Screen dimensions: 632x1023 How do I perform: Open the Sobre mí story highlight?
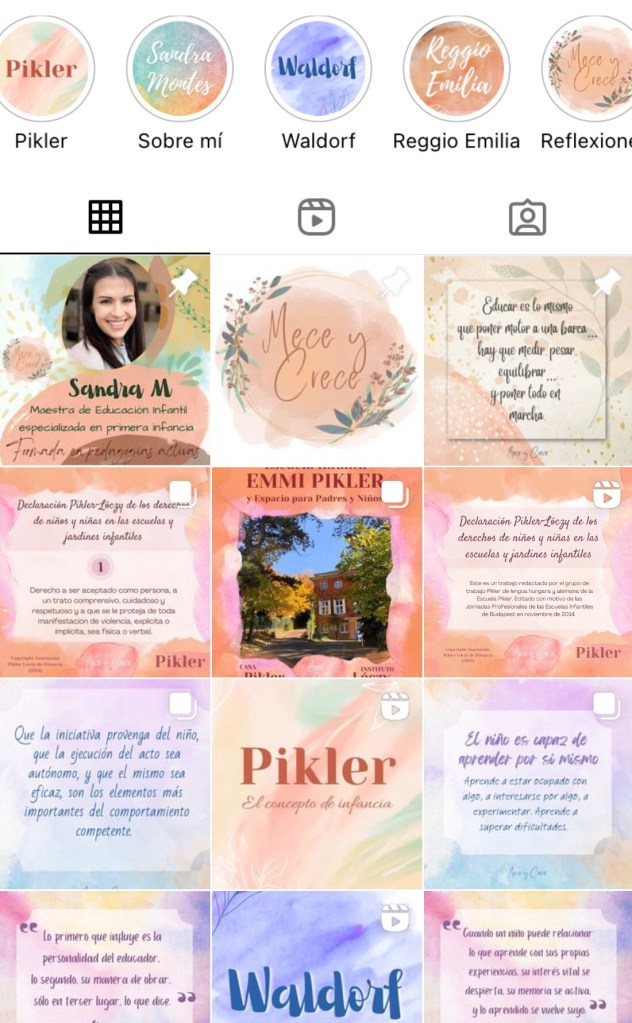(180, 69)
